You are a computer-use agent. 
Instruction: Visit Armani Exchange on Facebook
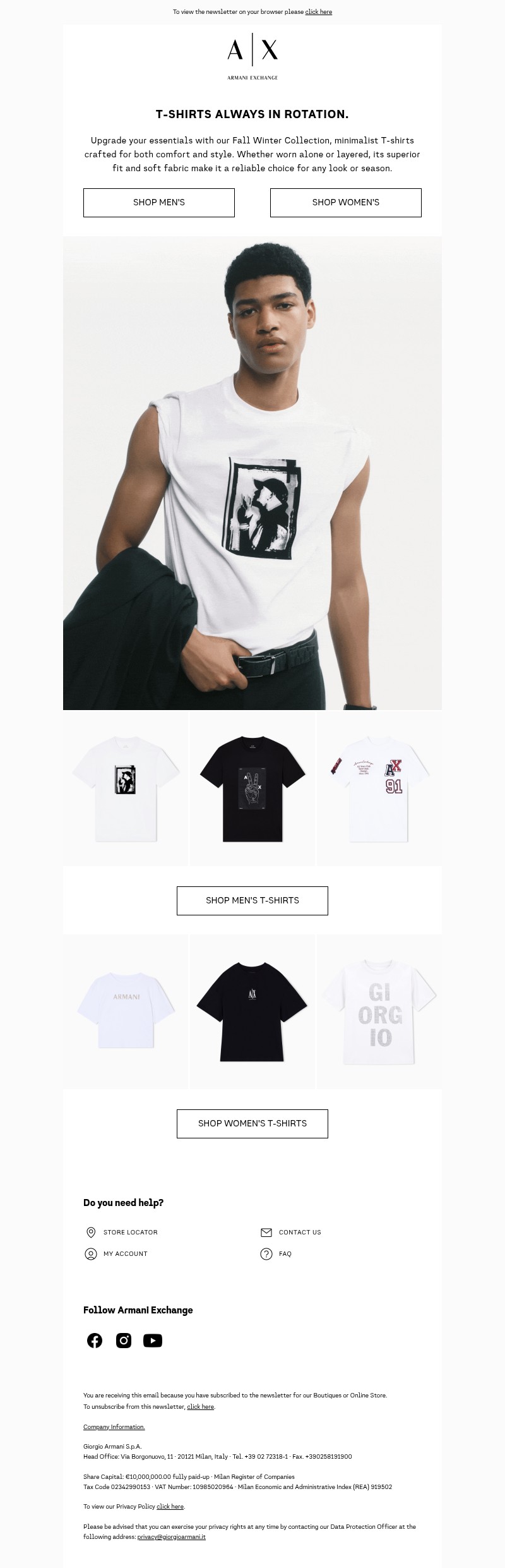click(x=95, y=1340)
